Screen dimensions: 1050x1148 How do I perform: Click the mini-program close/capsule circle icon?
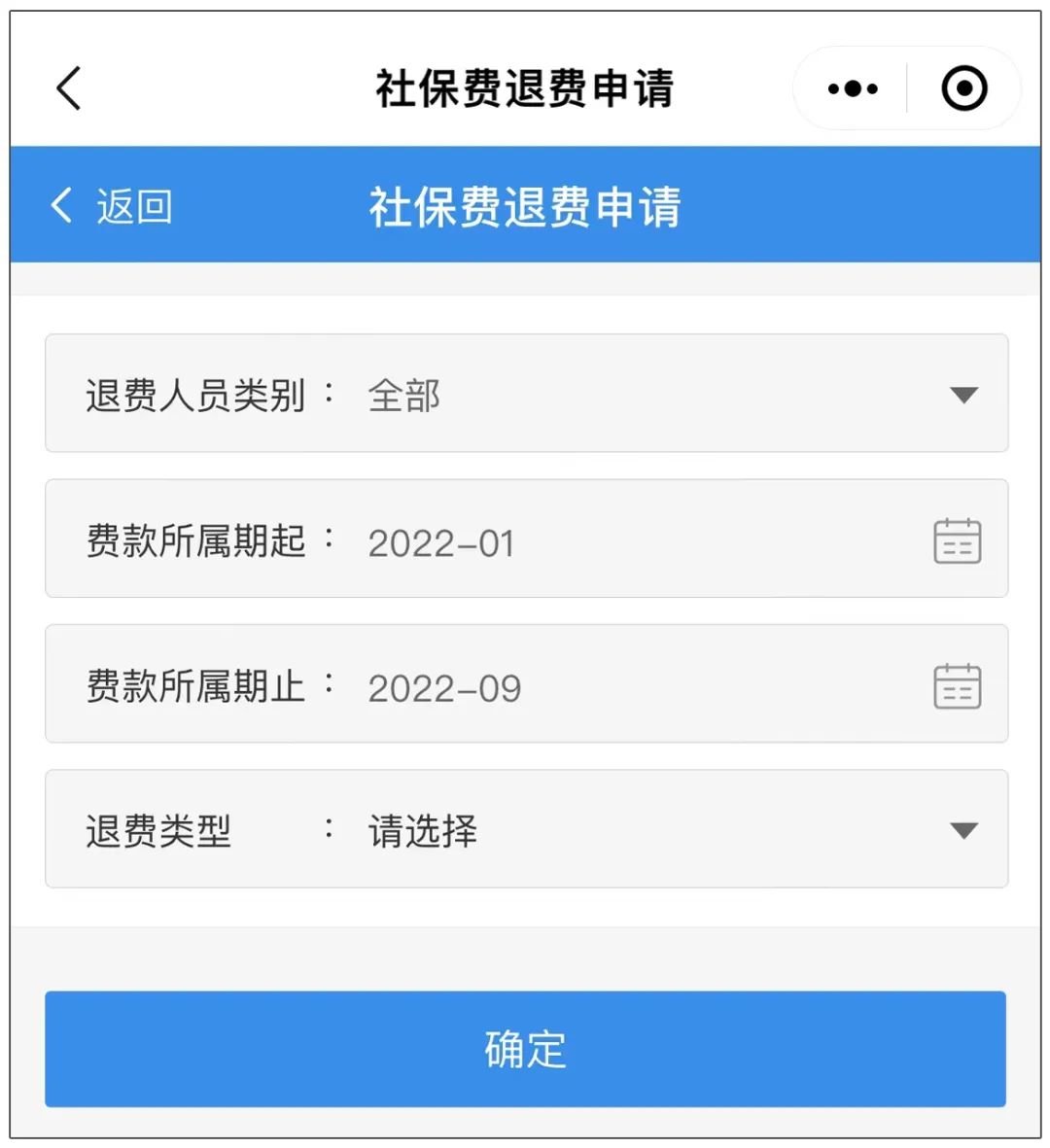click(962, 87)
